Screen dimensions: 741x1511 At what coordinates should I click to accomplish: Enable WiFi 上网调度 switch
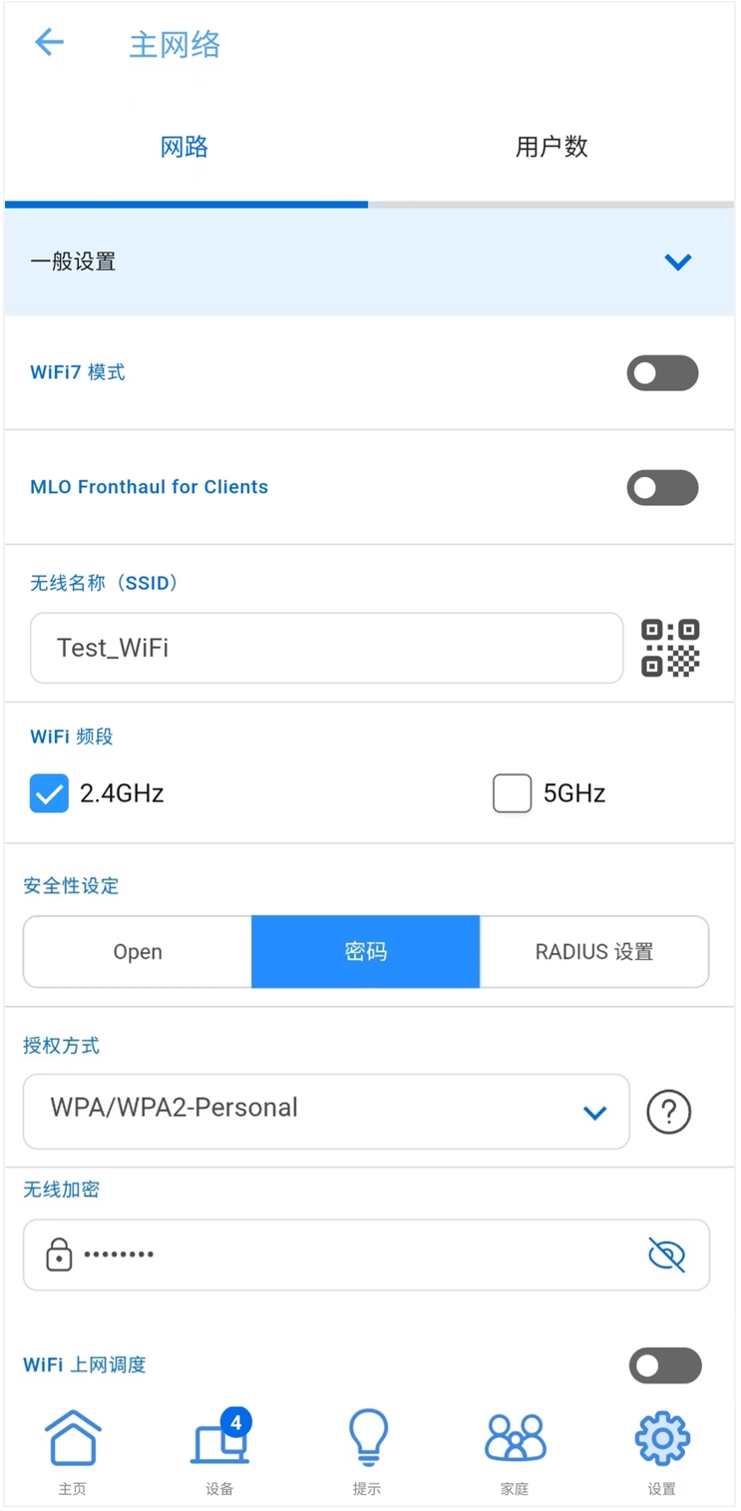pos(665,1366)
